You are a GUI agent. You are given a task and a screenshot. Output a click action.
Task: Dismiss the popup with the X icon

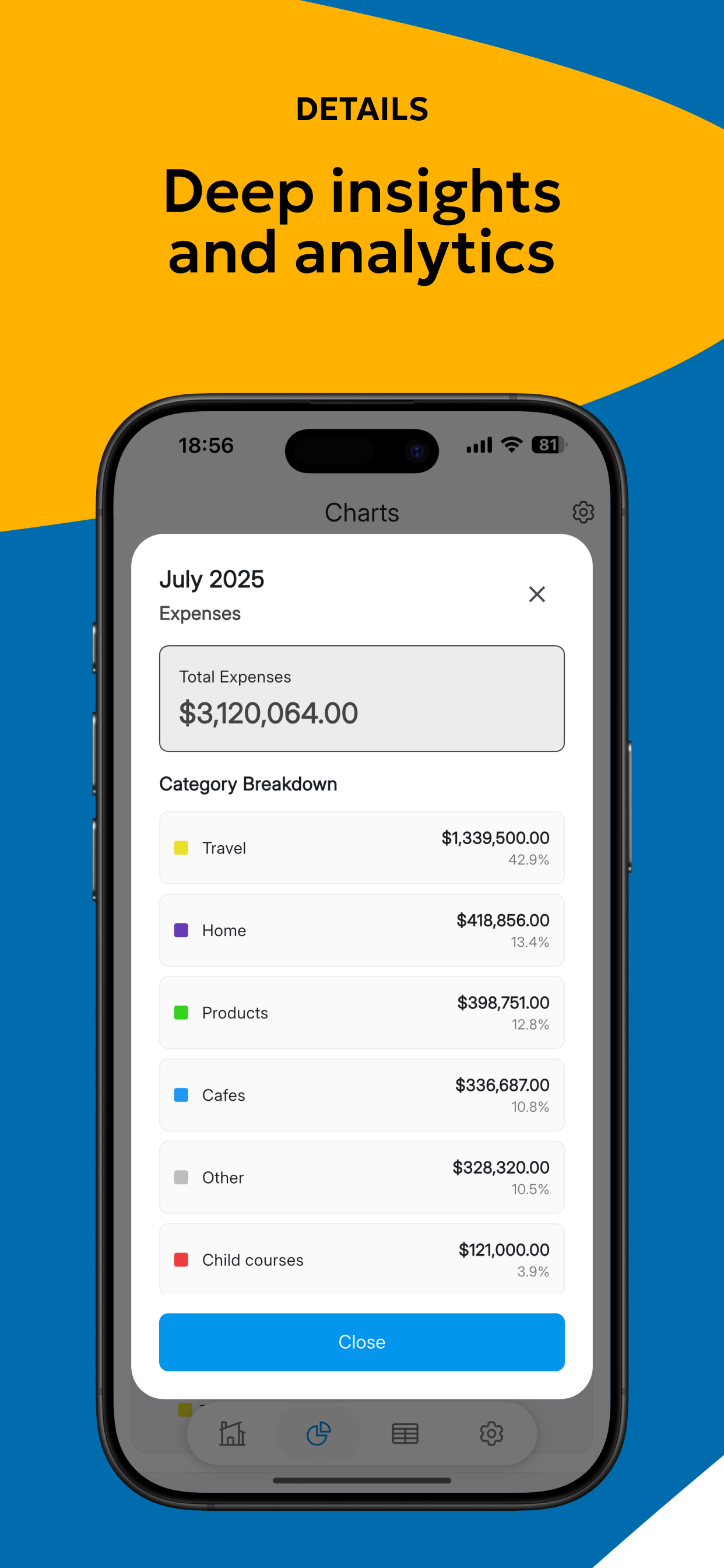[537, 594]
